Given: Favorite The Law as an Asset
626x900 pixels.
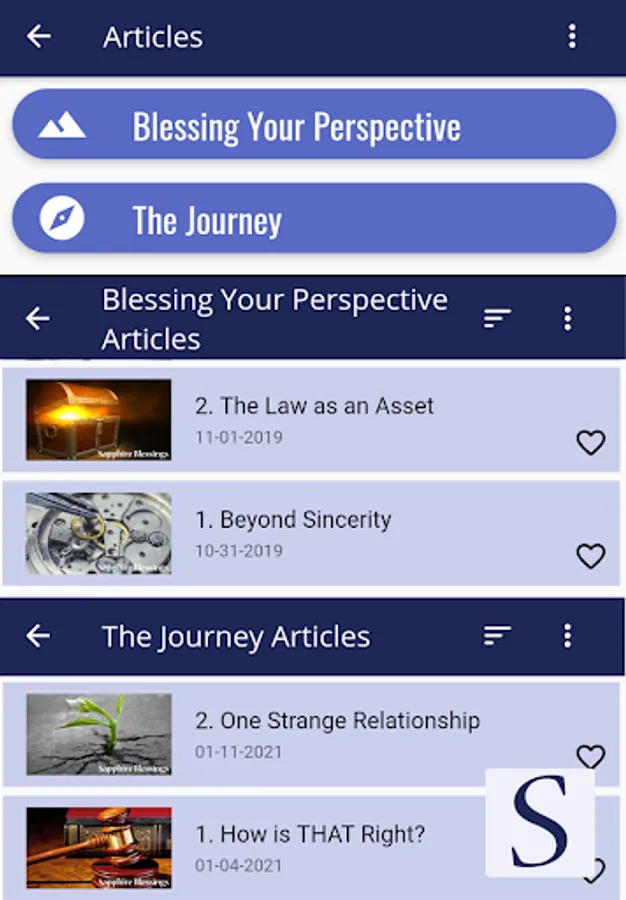Looking at the screenshot, I should [x=591, y=443].
